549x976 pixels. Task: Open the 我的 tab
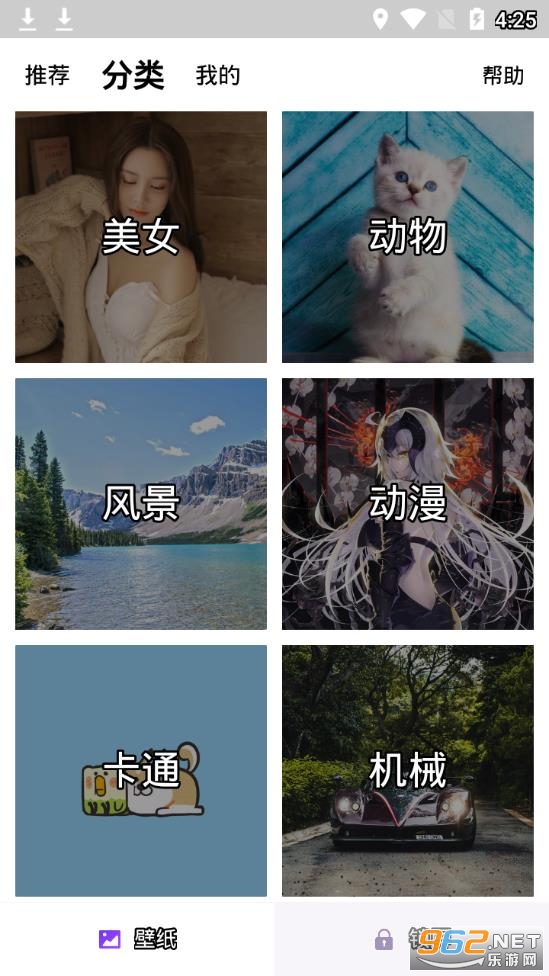click(x=218, y=75)
